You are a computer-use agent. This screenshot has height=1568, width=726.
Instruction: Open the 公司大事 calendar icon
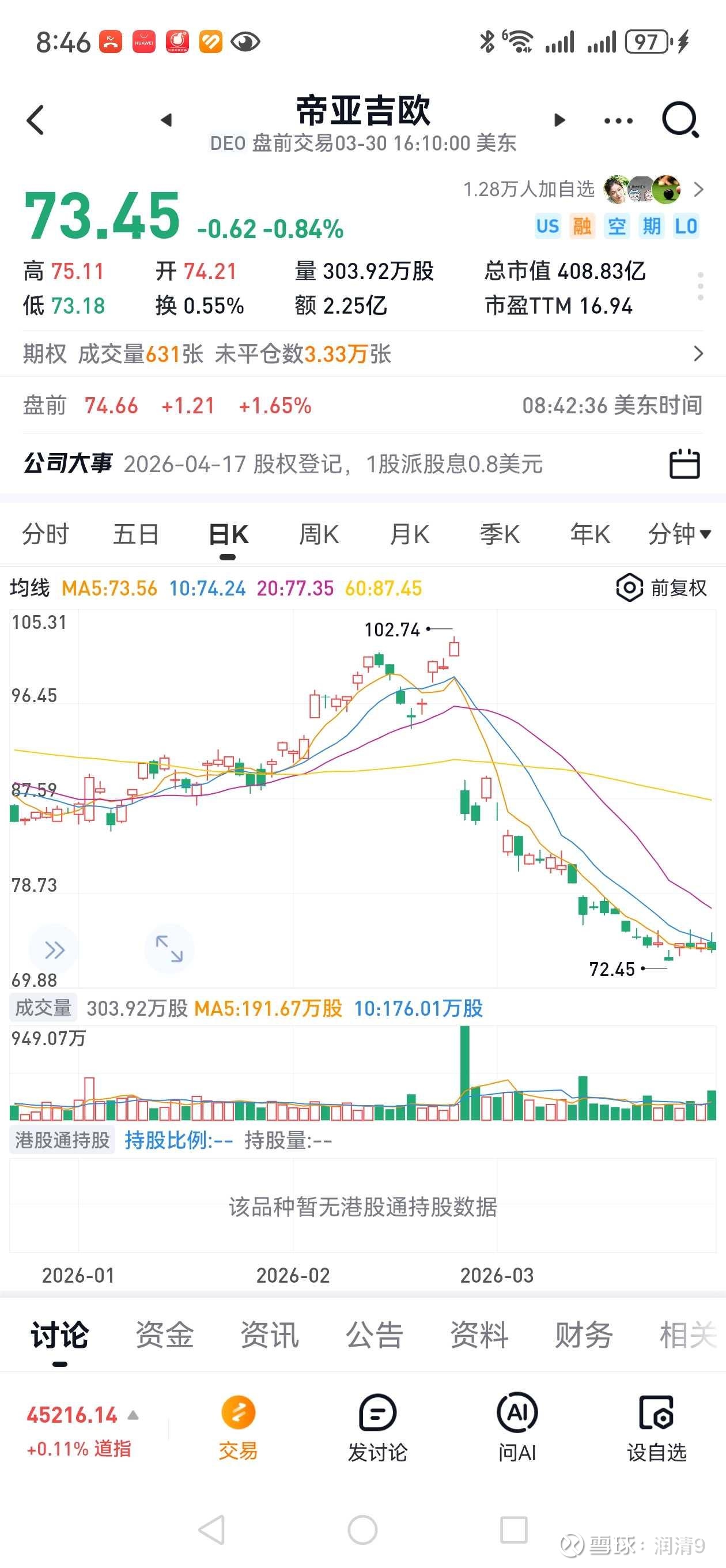685,464
